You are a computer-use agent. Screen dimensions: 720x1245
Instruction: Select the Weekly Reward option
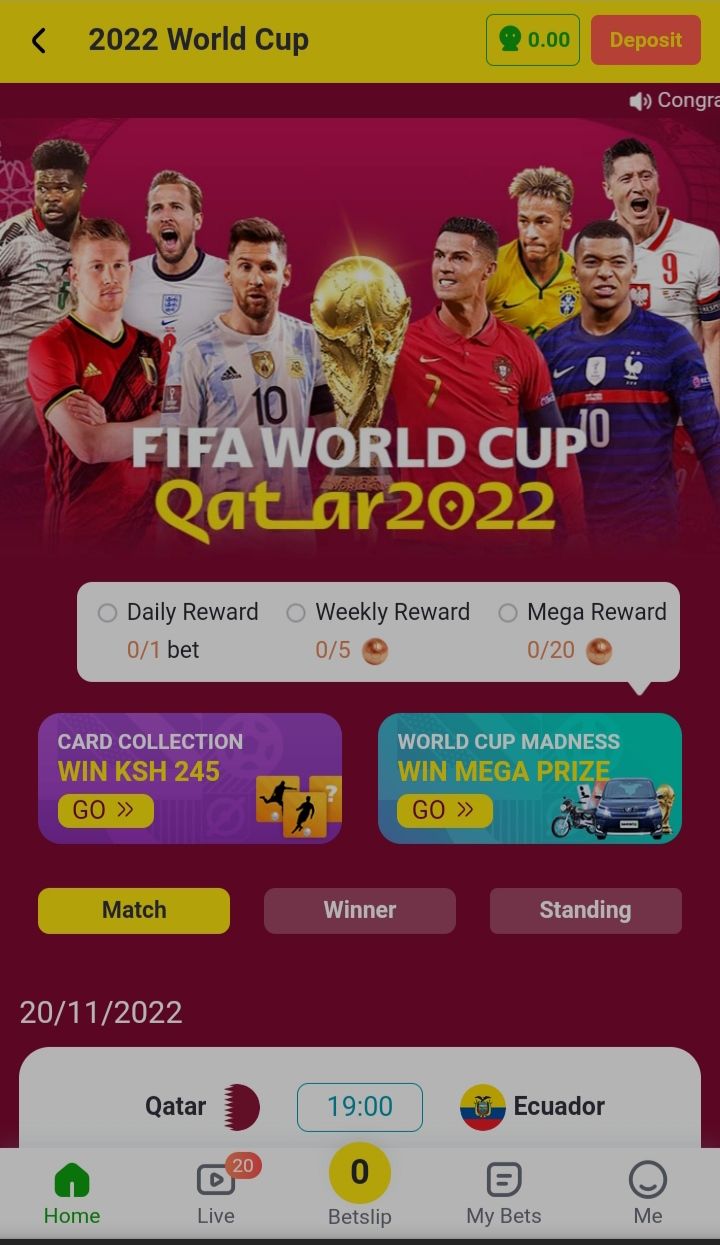pyautogui.click(x=296, y=613)
